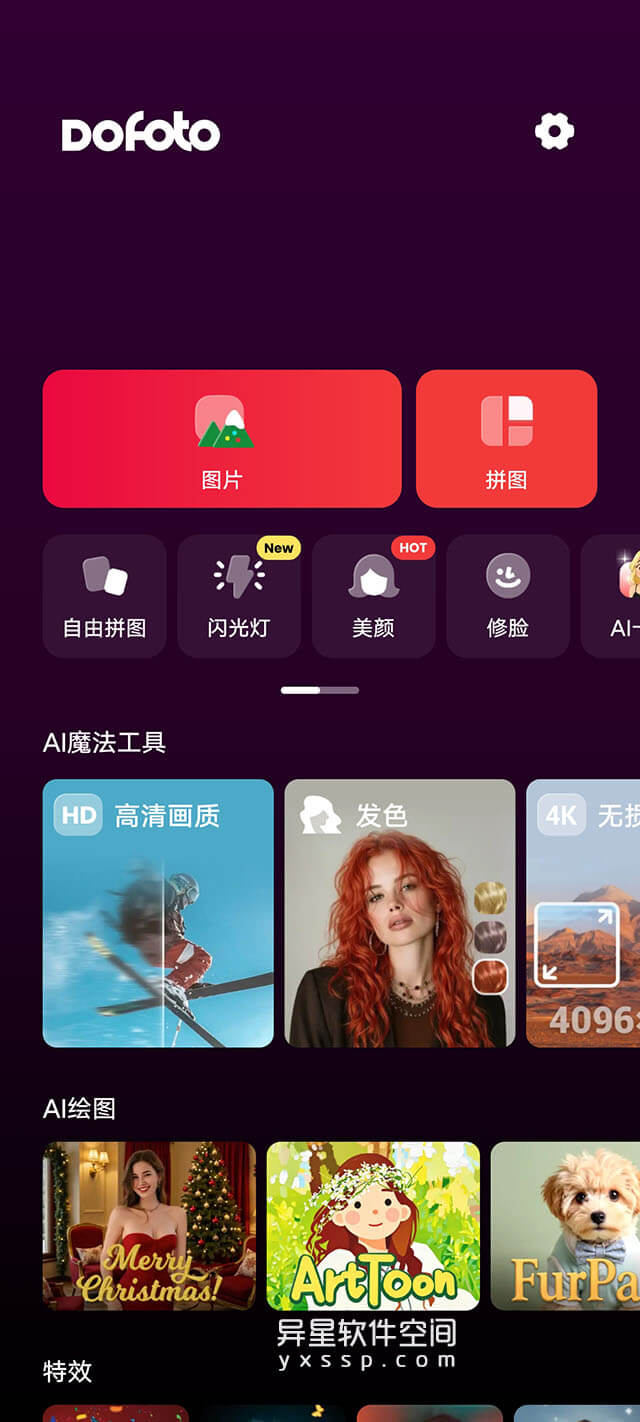The image size is (640, 1422).
Task: Open the FurPal pet drawing style
Action: point(566,1226)
